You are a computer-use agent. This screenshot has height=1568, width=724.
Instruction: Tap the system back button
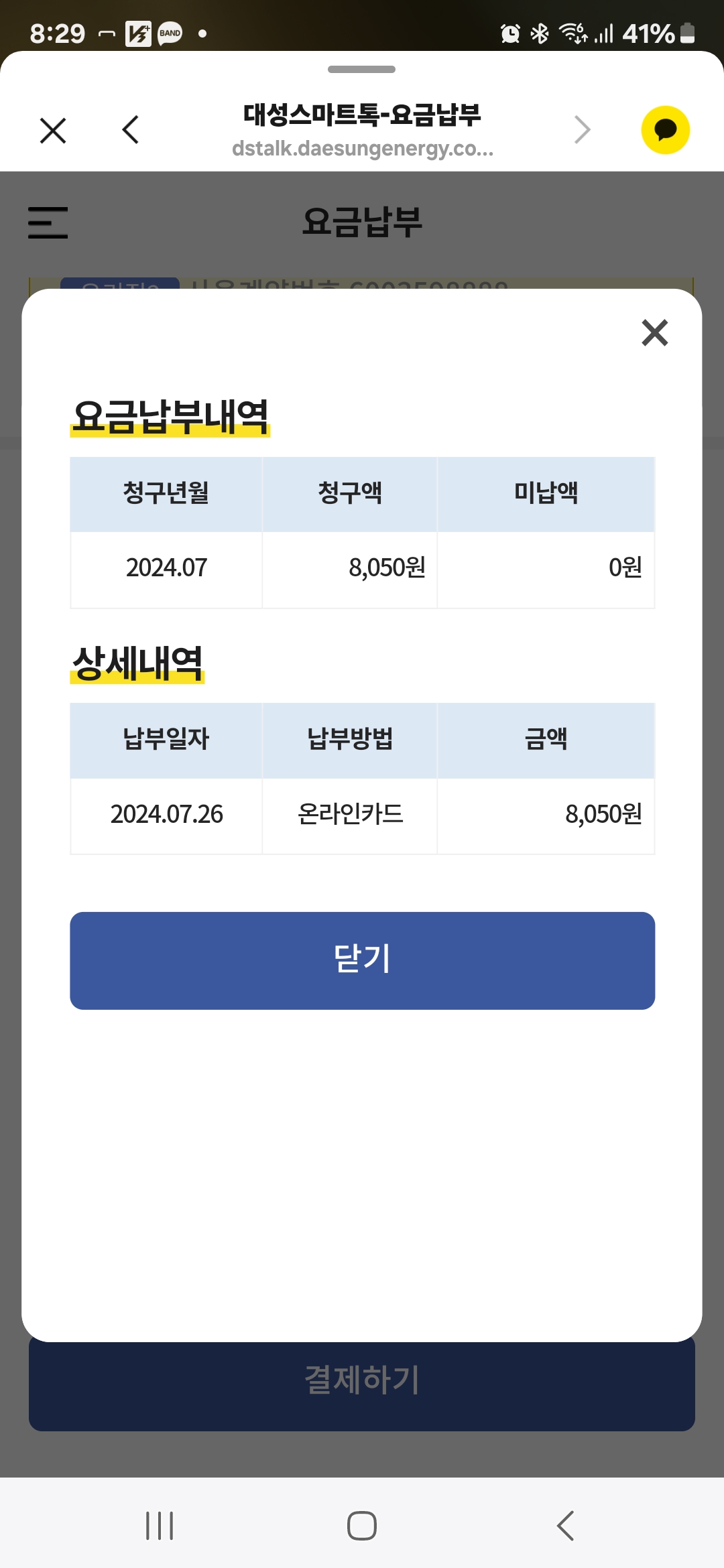[x=565, y=1526]
